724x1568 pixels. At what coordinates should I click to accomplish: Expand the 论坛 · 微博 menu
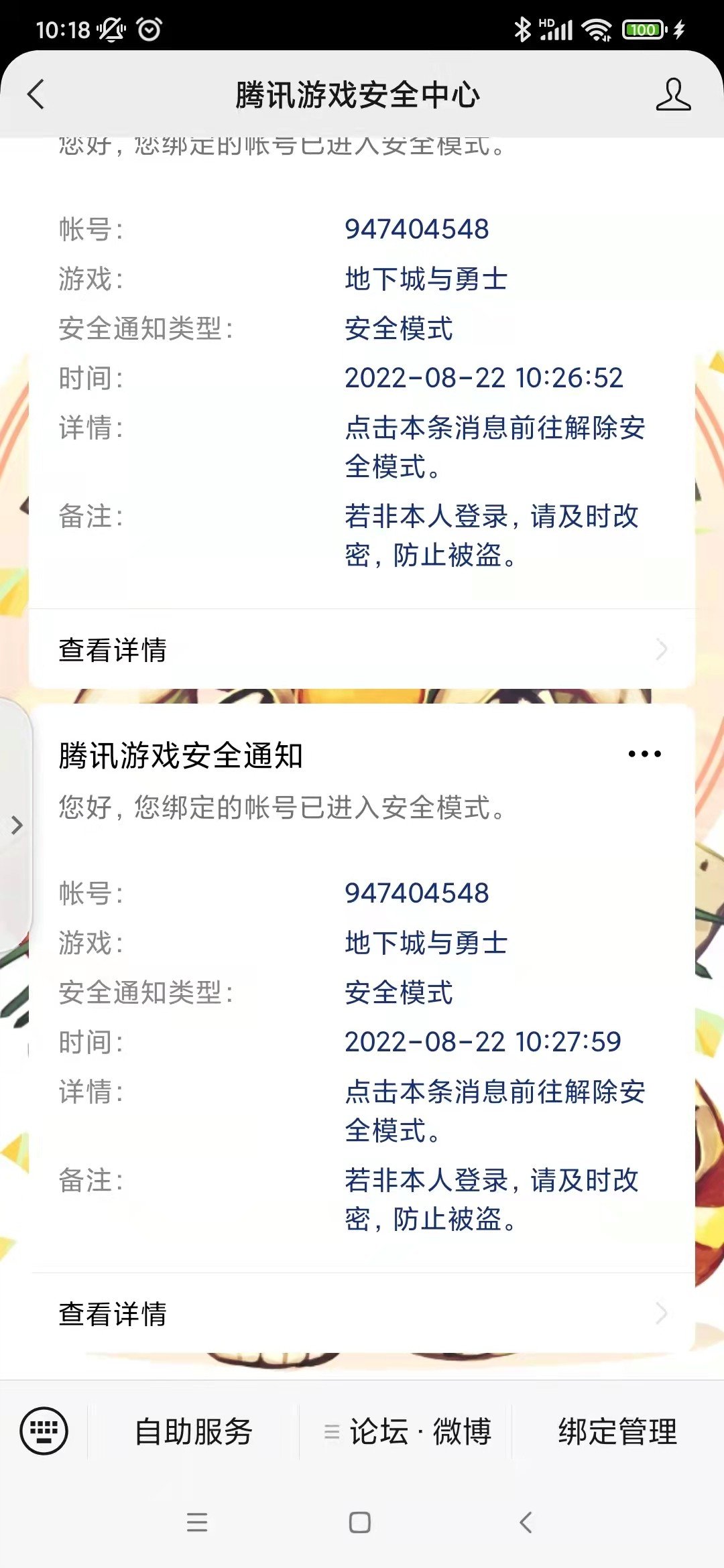click(408, 1431)
